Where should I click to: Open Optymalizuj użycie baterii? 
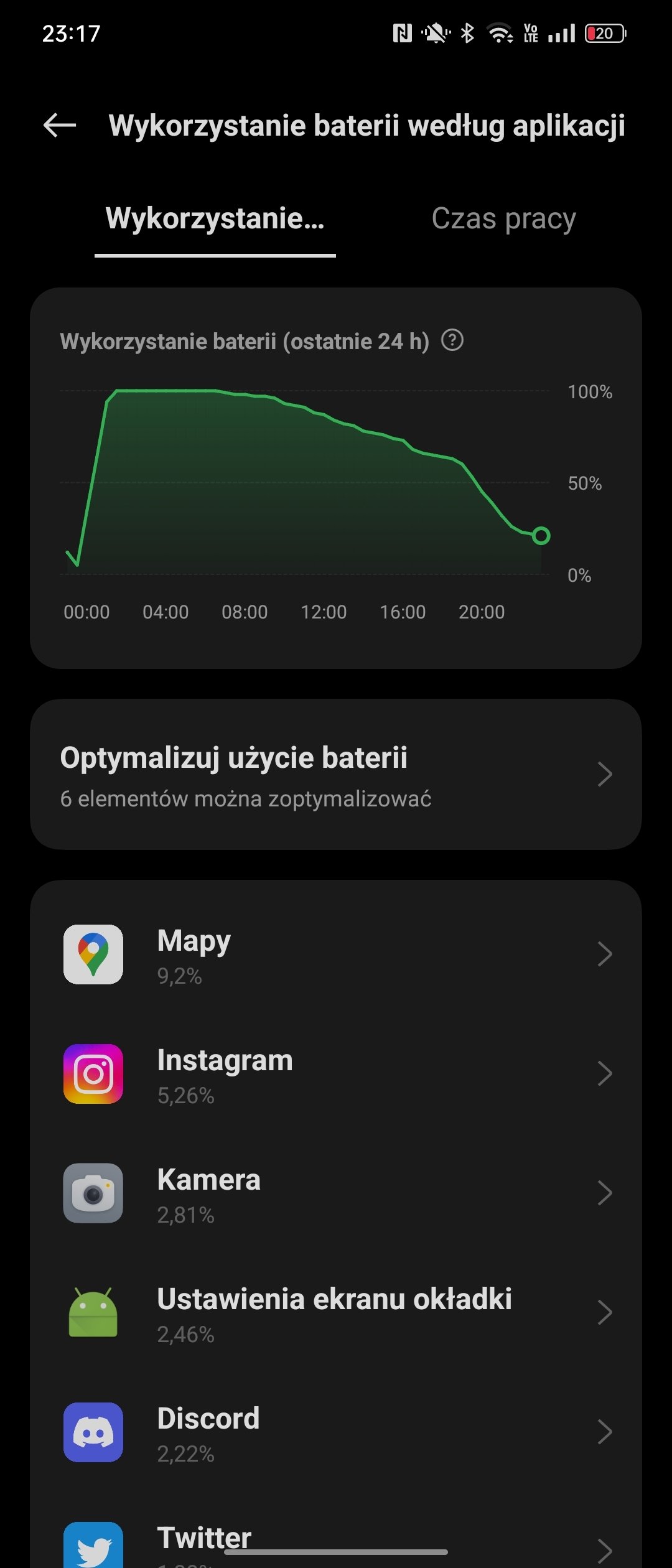(x=336, y=775)
